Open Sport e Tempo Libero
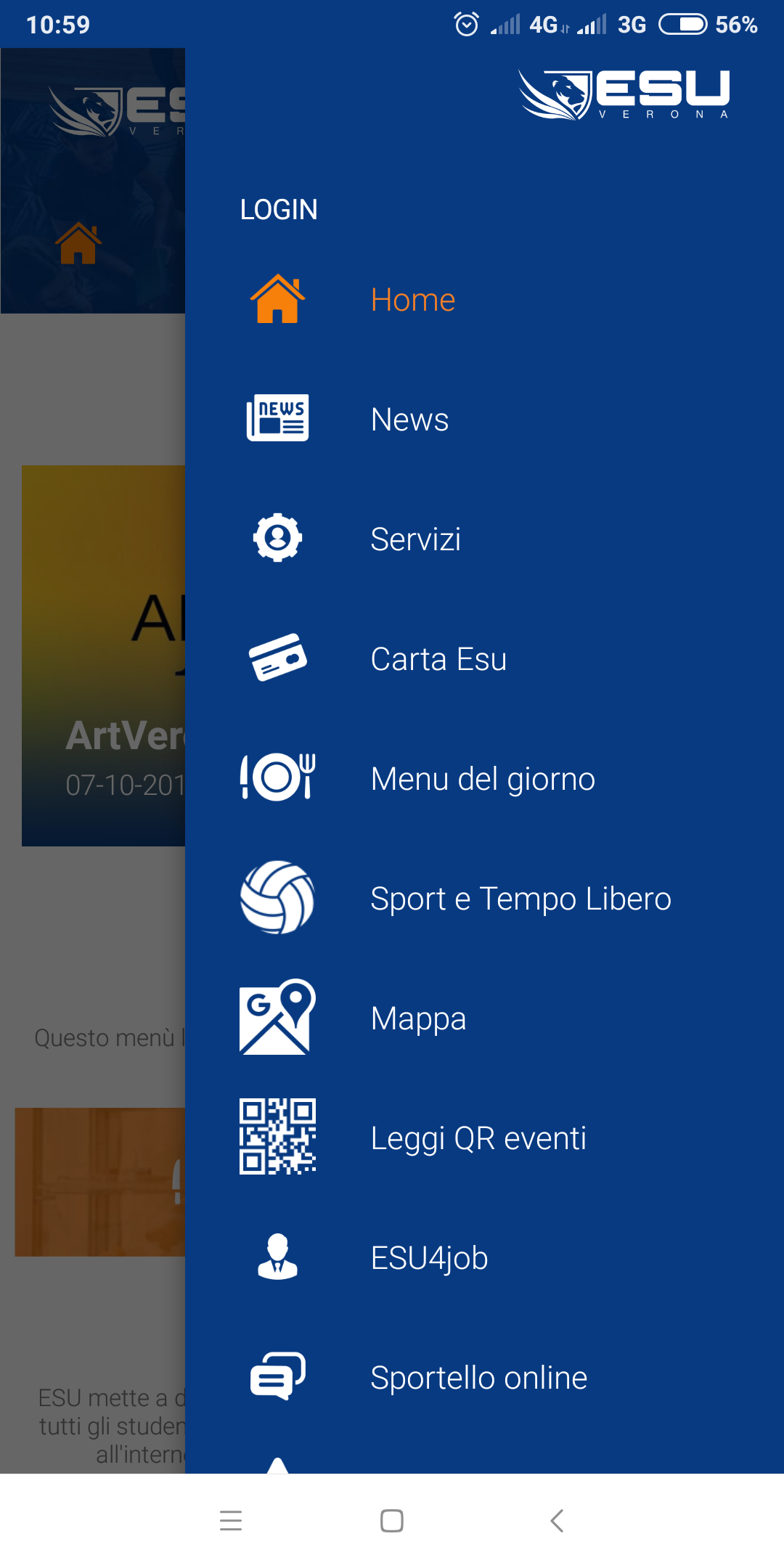Viewport: 784px width, 1568px height. pyautogui.click(x=520, y=899)
